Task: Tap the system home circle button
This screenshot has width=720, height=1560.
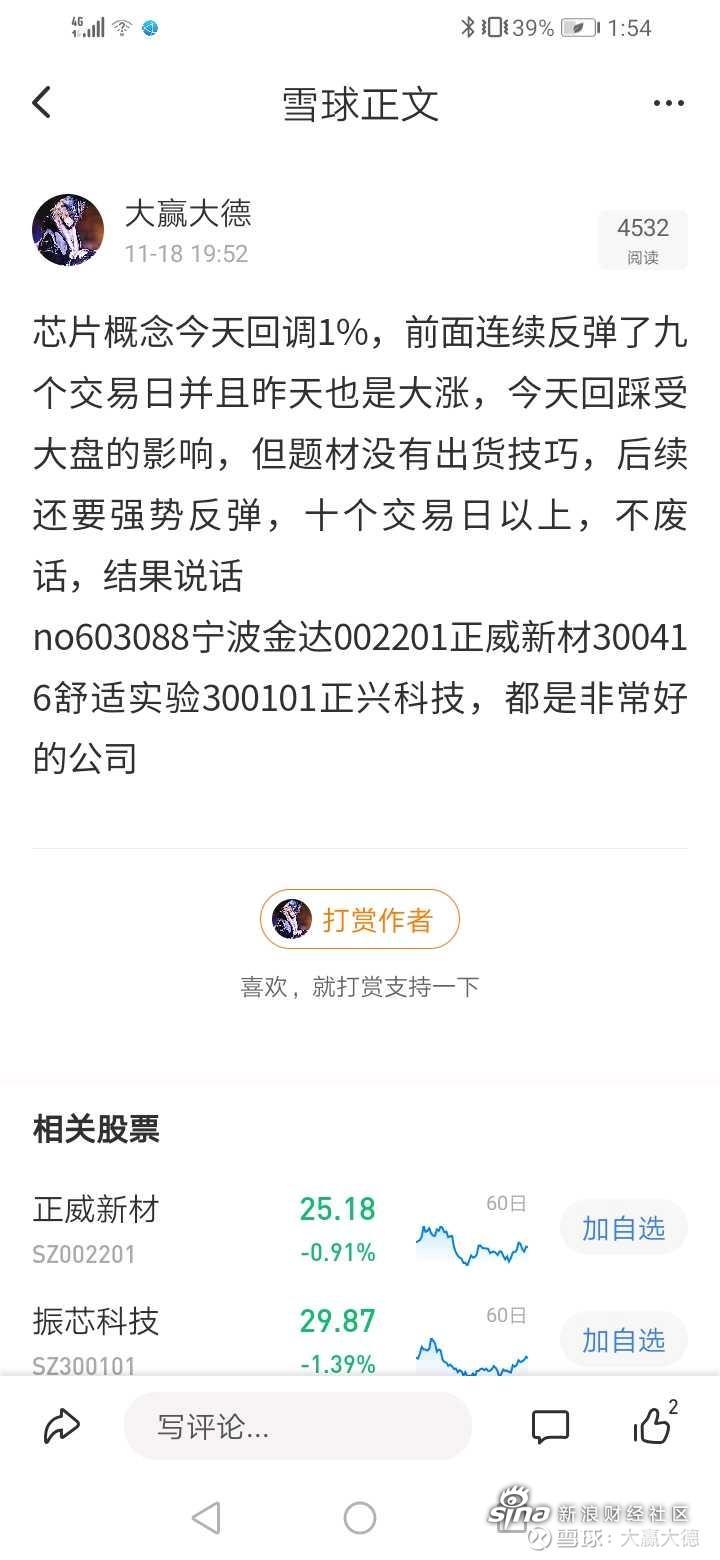Action: (x=360, y=1518)
